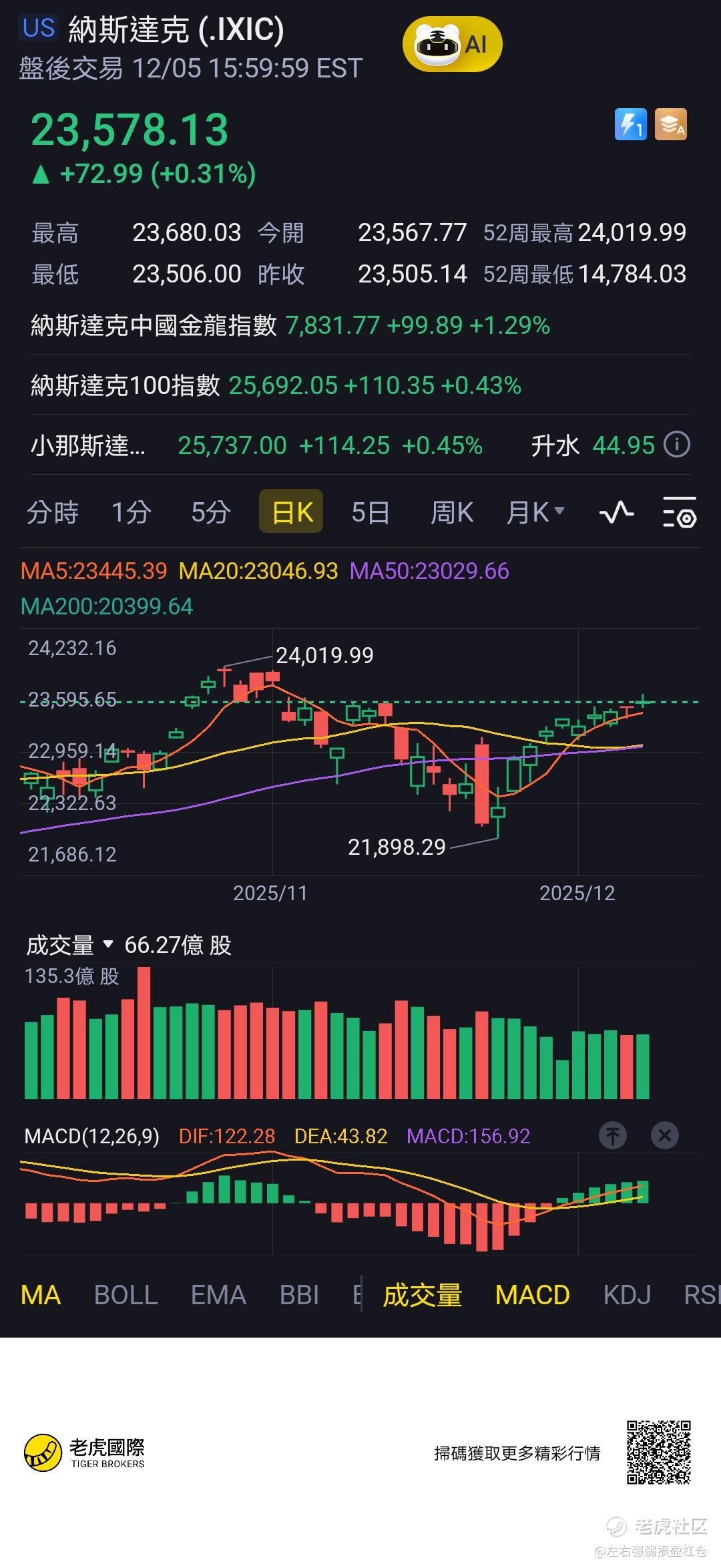
Task: Open 納斯達克100指數 quote row
Action: [276, 385]
